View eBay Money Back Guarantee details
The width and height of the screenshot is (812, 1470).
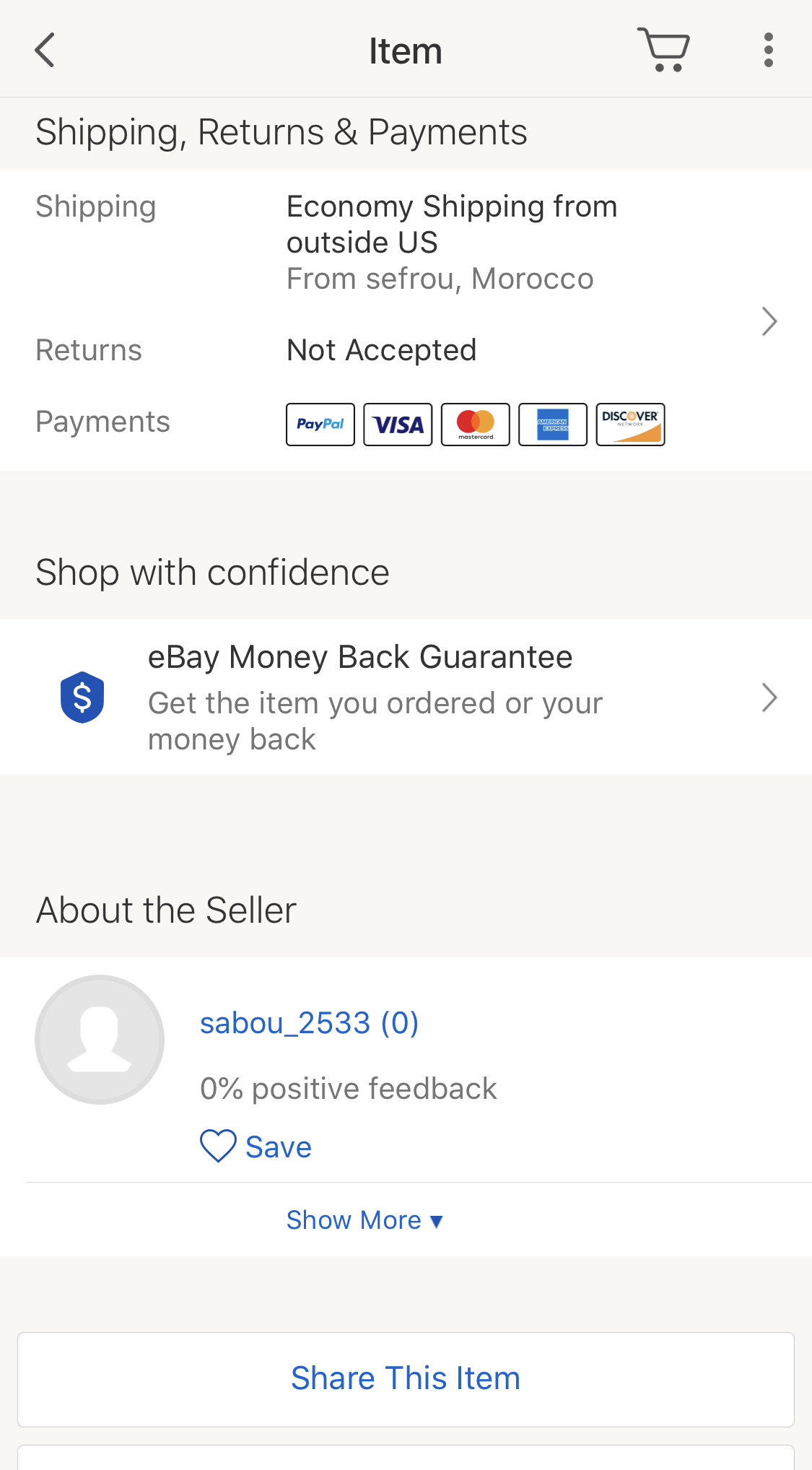(406, 697)
